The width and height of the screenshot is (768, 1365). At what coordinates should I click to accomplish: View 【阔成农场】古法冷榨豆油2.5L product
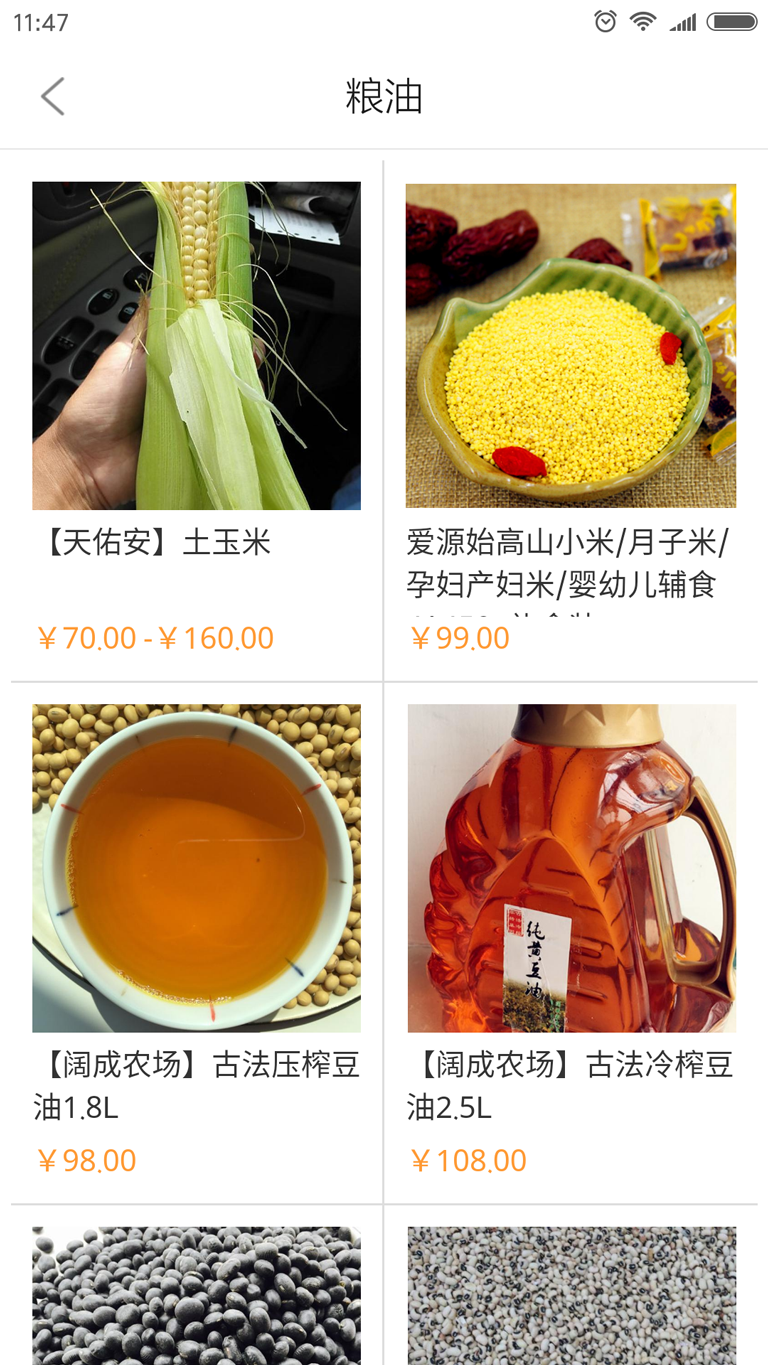pyautogui.click(x=571, y=943)
